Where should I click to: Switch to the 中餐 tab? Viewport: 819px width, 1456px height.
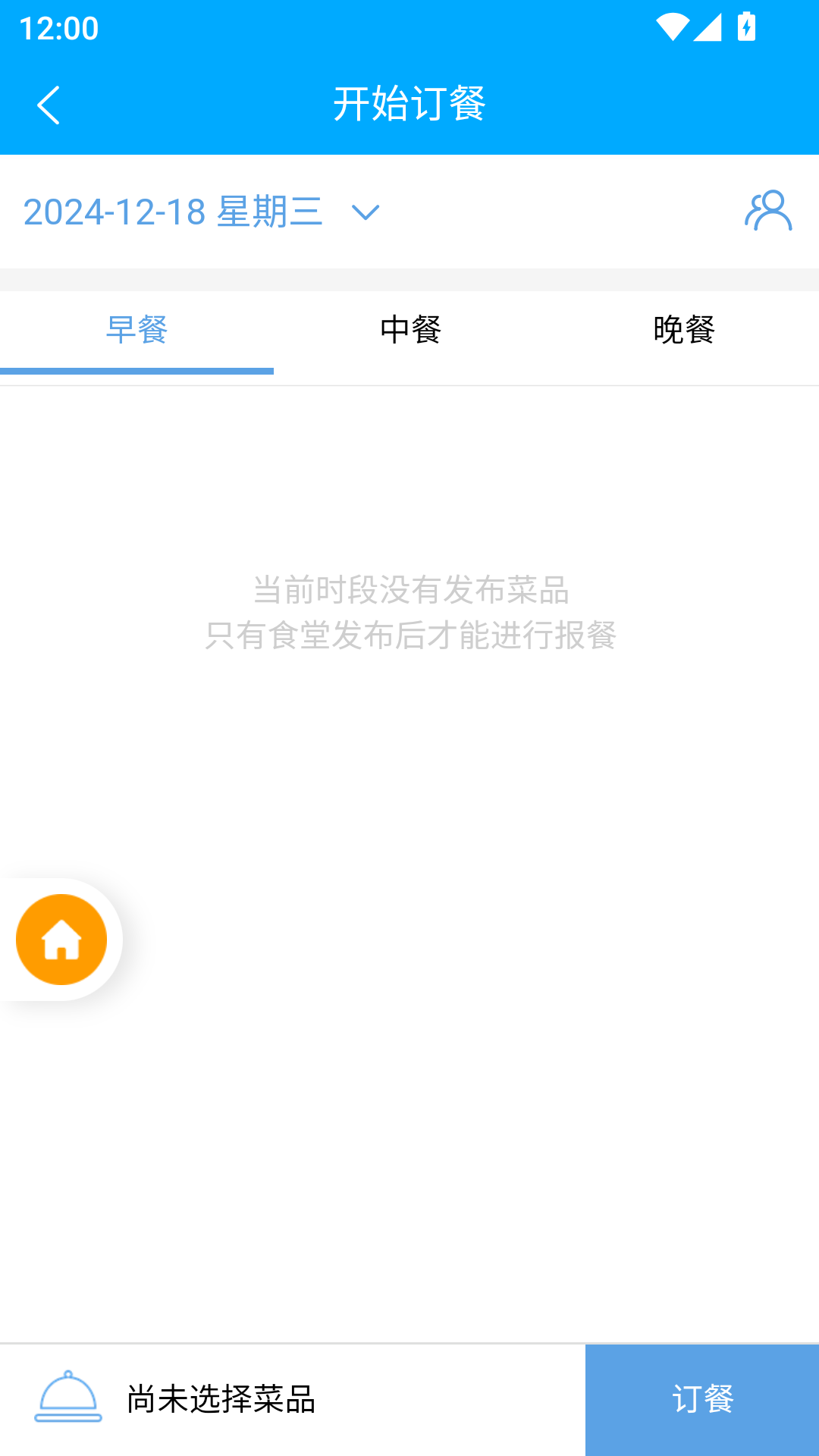pos(410,331)
